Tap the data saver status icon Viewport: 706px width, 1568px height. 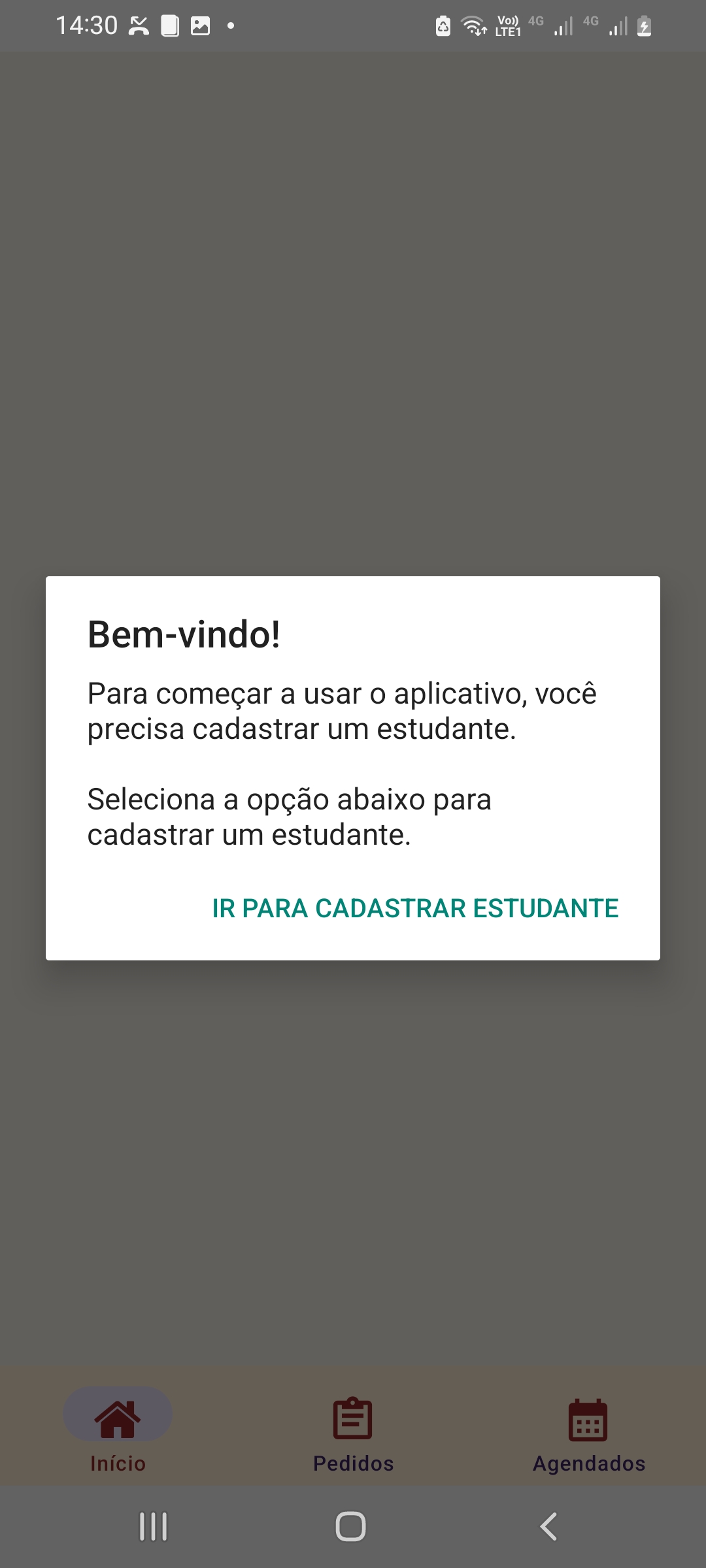click(442, 26)
